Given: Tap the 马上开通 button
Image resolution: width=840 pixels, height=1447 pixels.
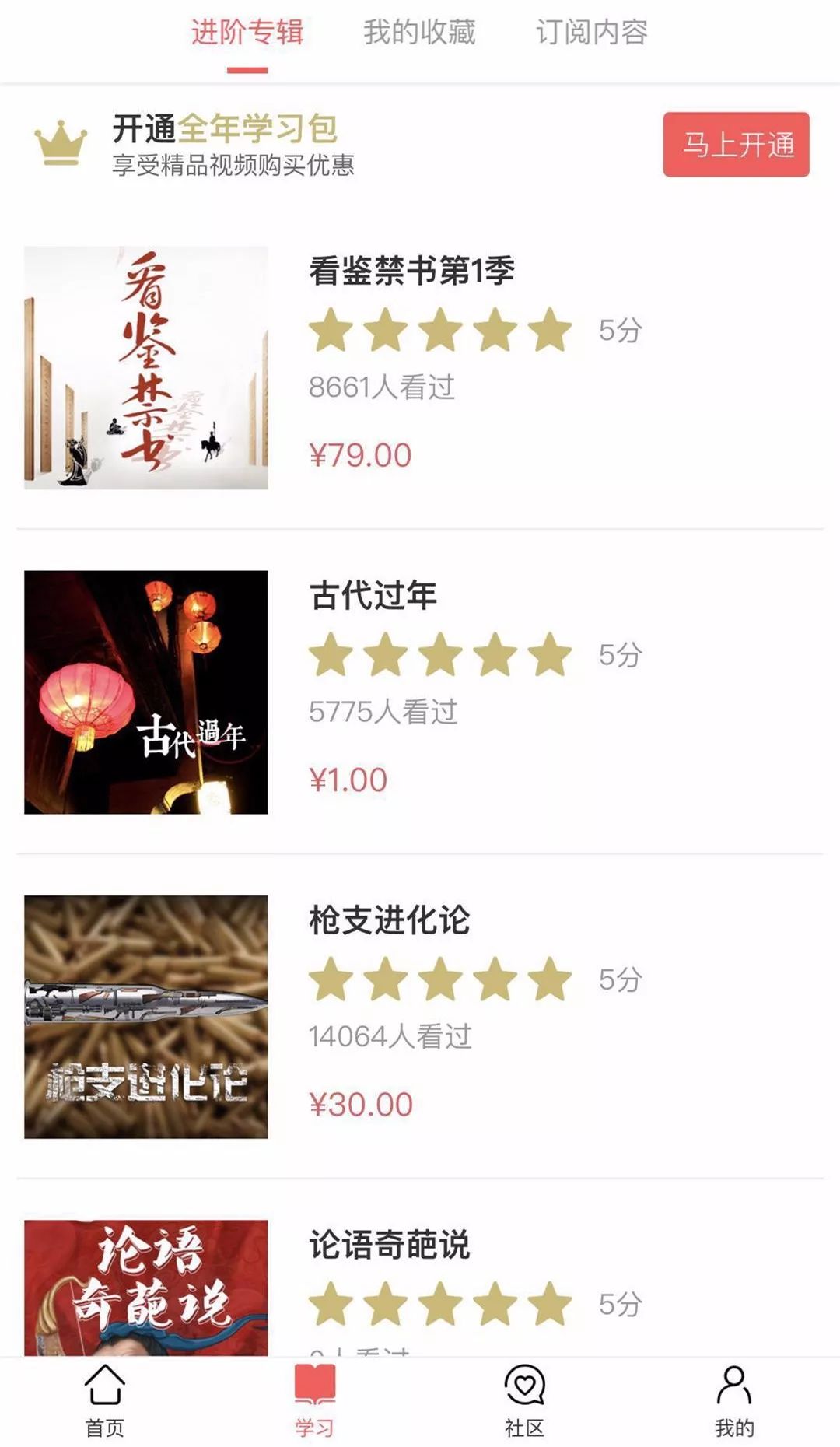Looking at the screenshot, I should tap(736, 145).
